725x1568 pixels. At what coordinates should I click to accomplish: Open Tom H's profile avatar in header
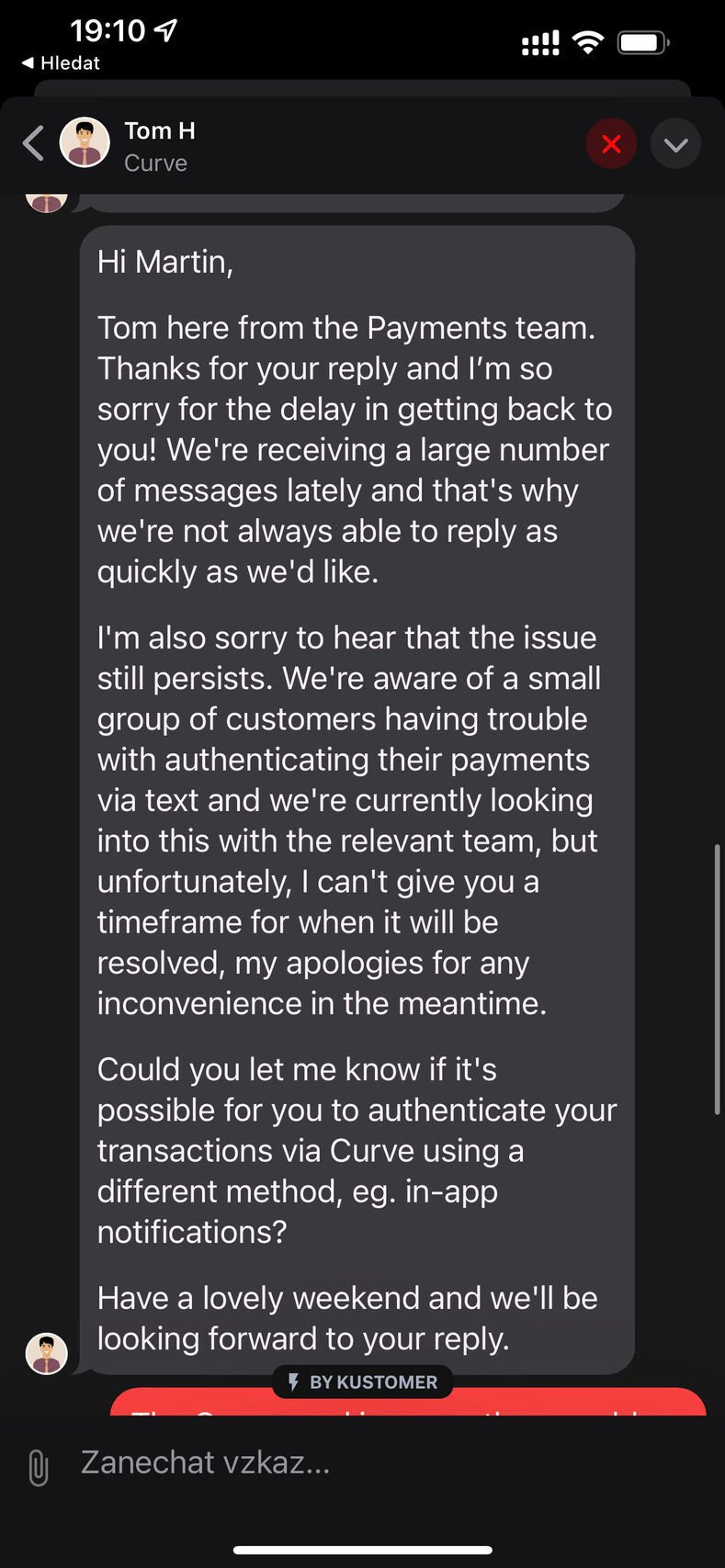tap(85, 142)
